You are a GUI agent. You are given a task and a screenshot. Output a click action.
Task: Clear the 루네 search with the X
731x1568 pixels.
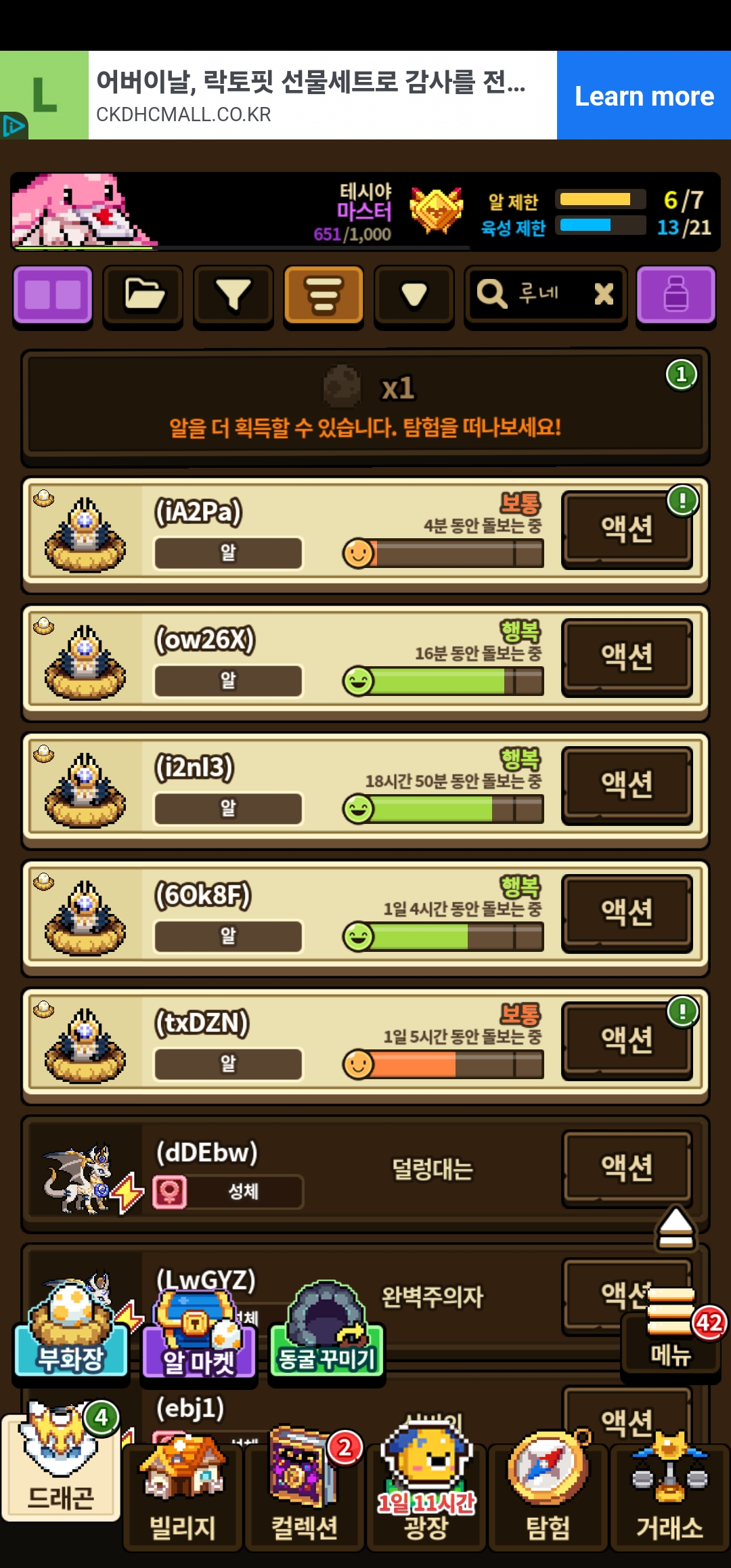(x=603, y=294)
